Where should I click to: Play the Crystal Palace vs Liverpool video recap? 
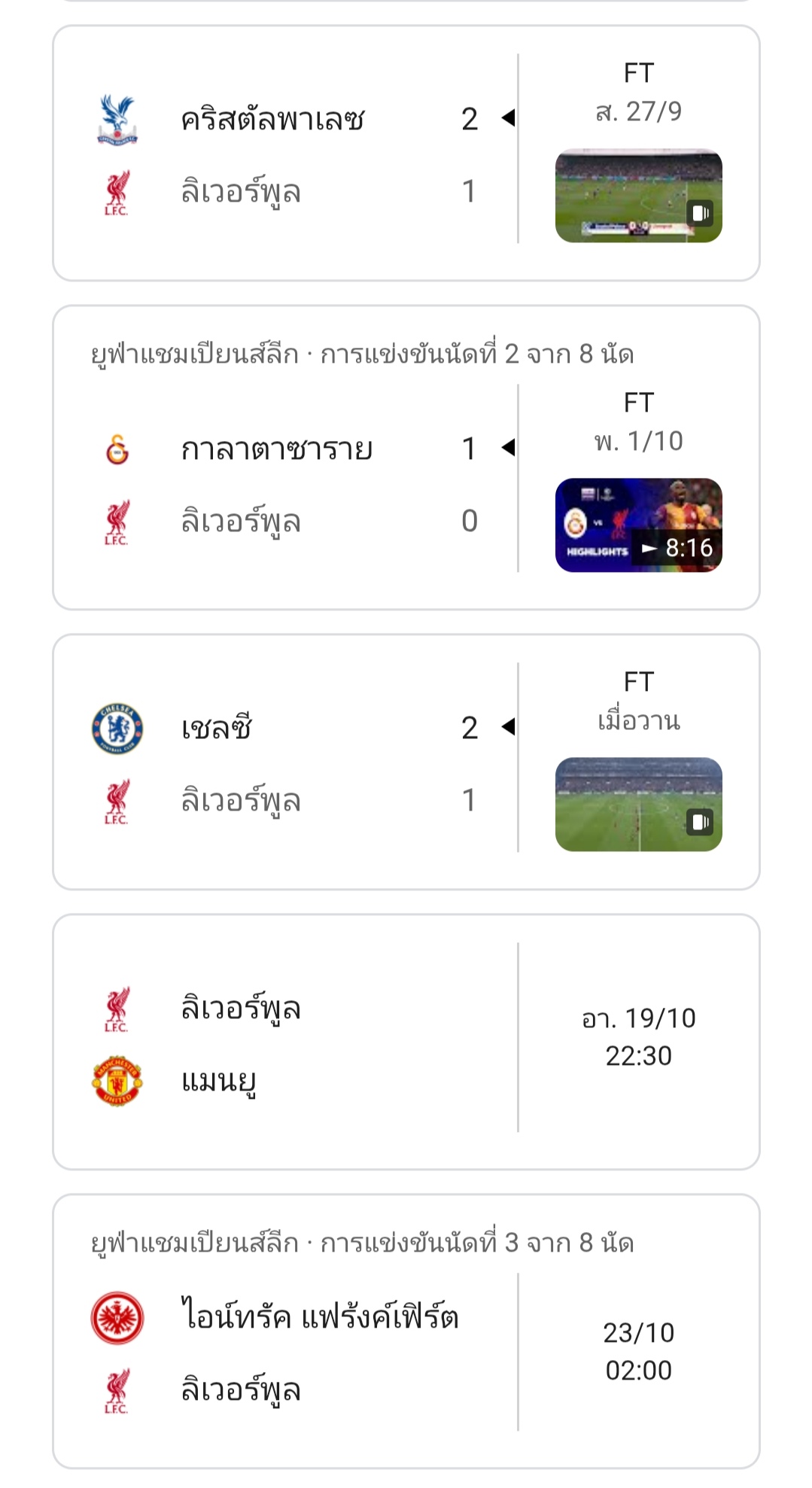pyautogui.click(x=638, y=196)
